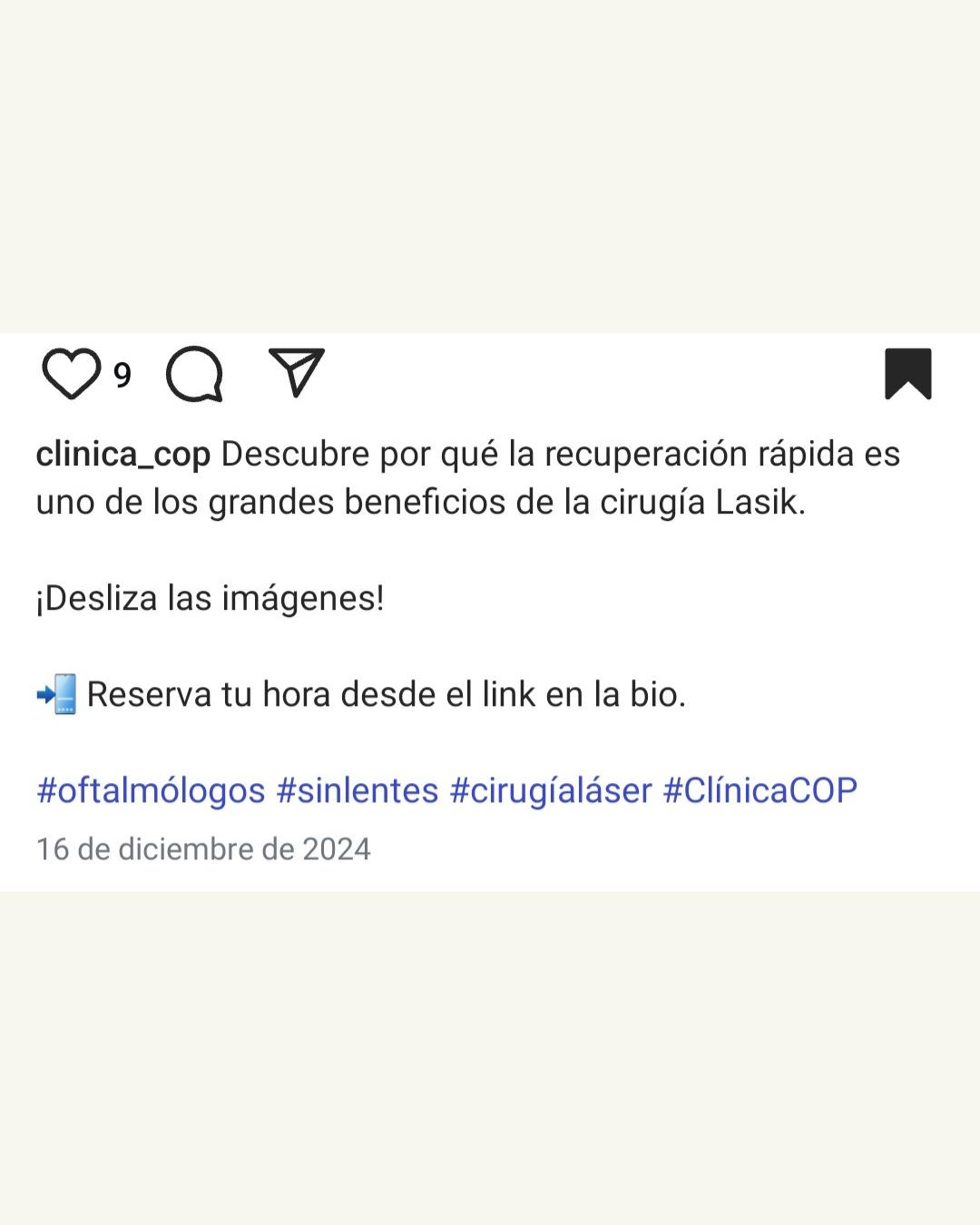Image resolution: width=980 pixels, height=1225 pixels.
Task: Share the post via the paper plane
Action: (x=297, y=372)
